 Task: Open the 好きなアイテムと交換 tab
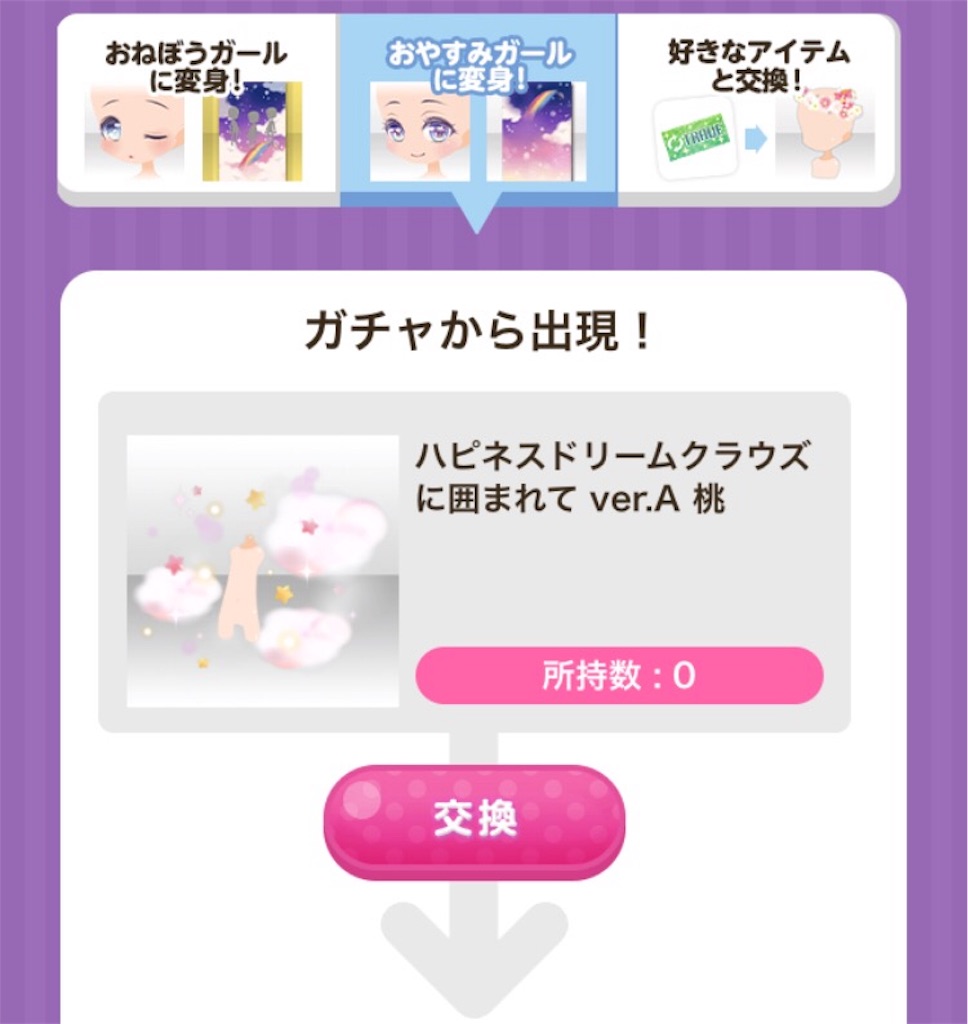[x=758, y=110]
